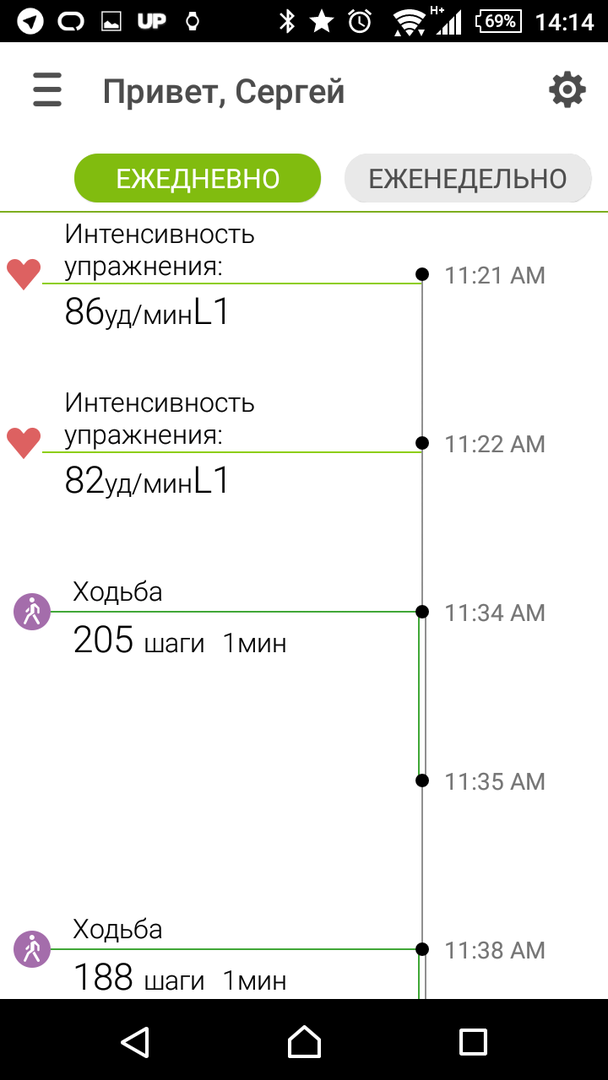Open the hamburger drawer menu

coord(47,91)
